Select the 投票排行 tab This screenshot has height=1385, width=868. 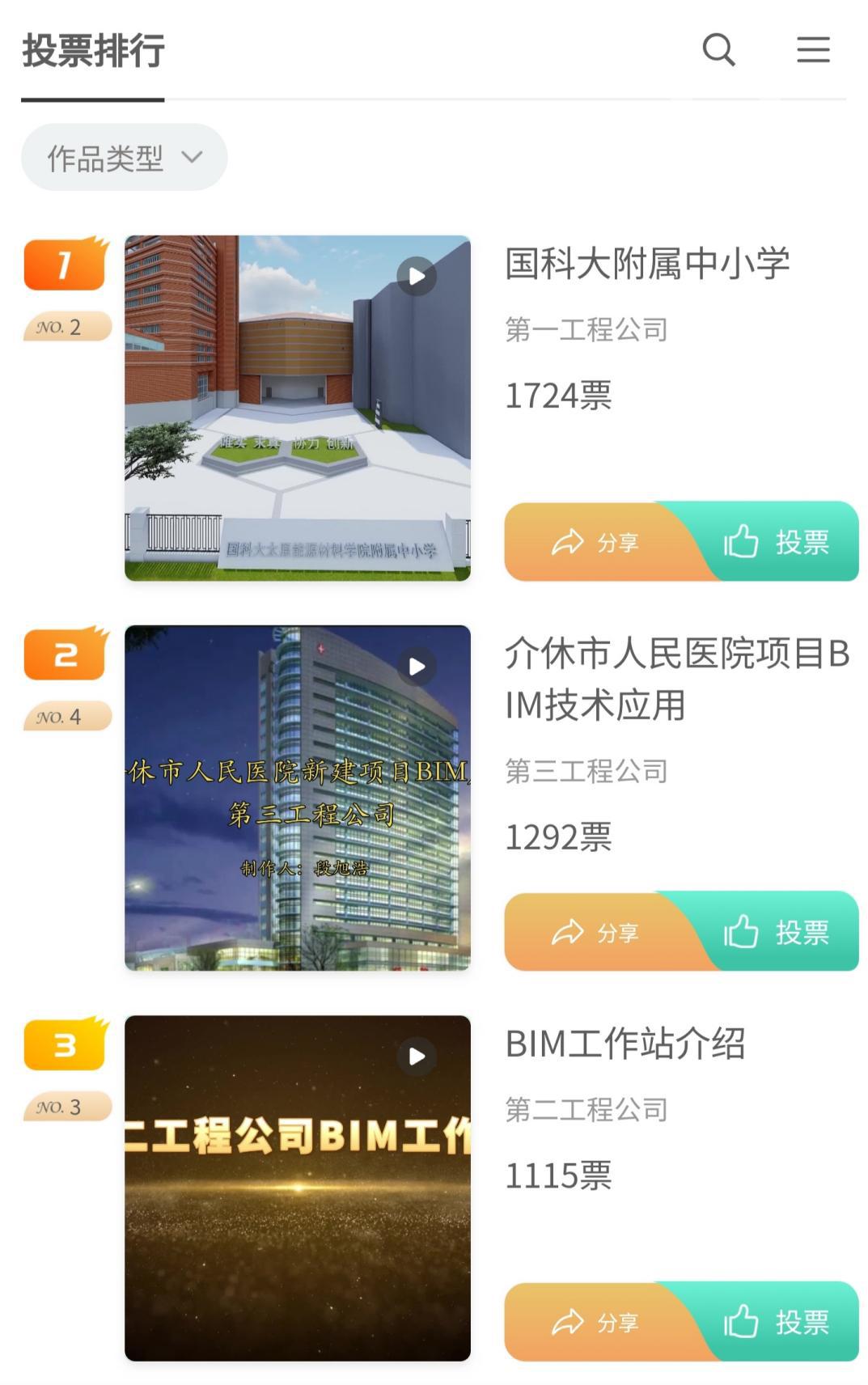click(x=93, y=52)
